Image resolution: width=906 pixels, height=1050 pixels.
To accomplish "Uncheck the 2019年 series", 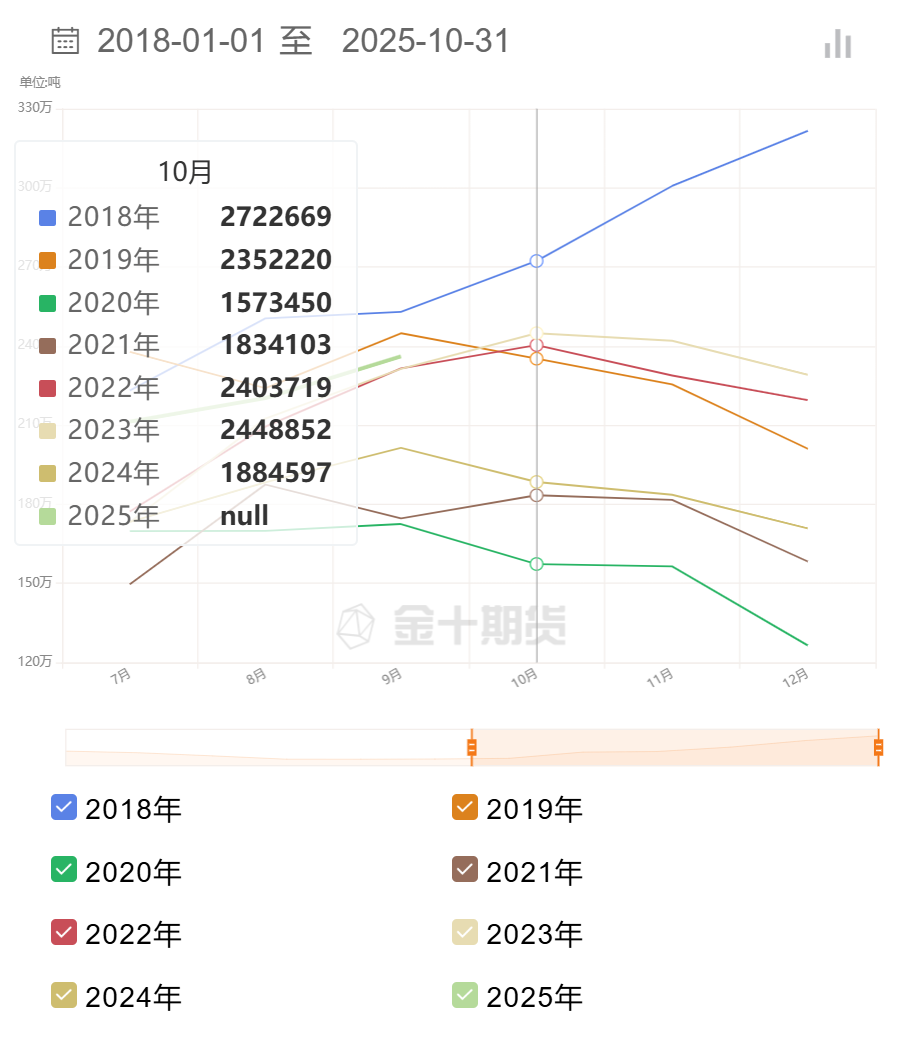I will tap(465, 807).
